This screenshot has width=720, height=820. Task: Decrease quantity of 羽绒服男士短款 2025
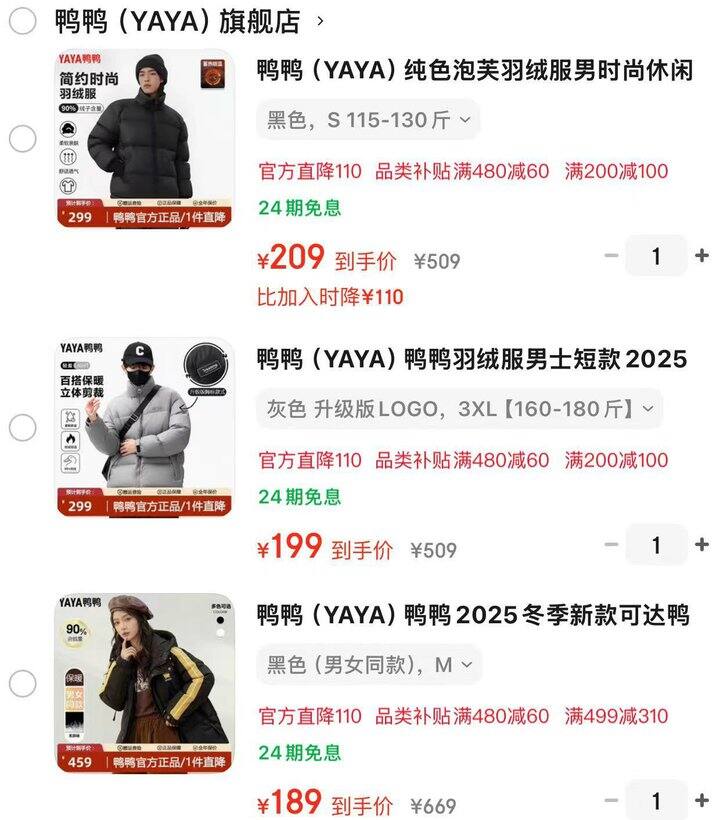[612, 545]
